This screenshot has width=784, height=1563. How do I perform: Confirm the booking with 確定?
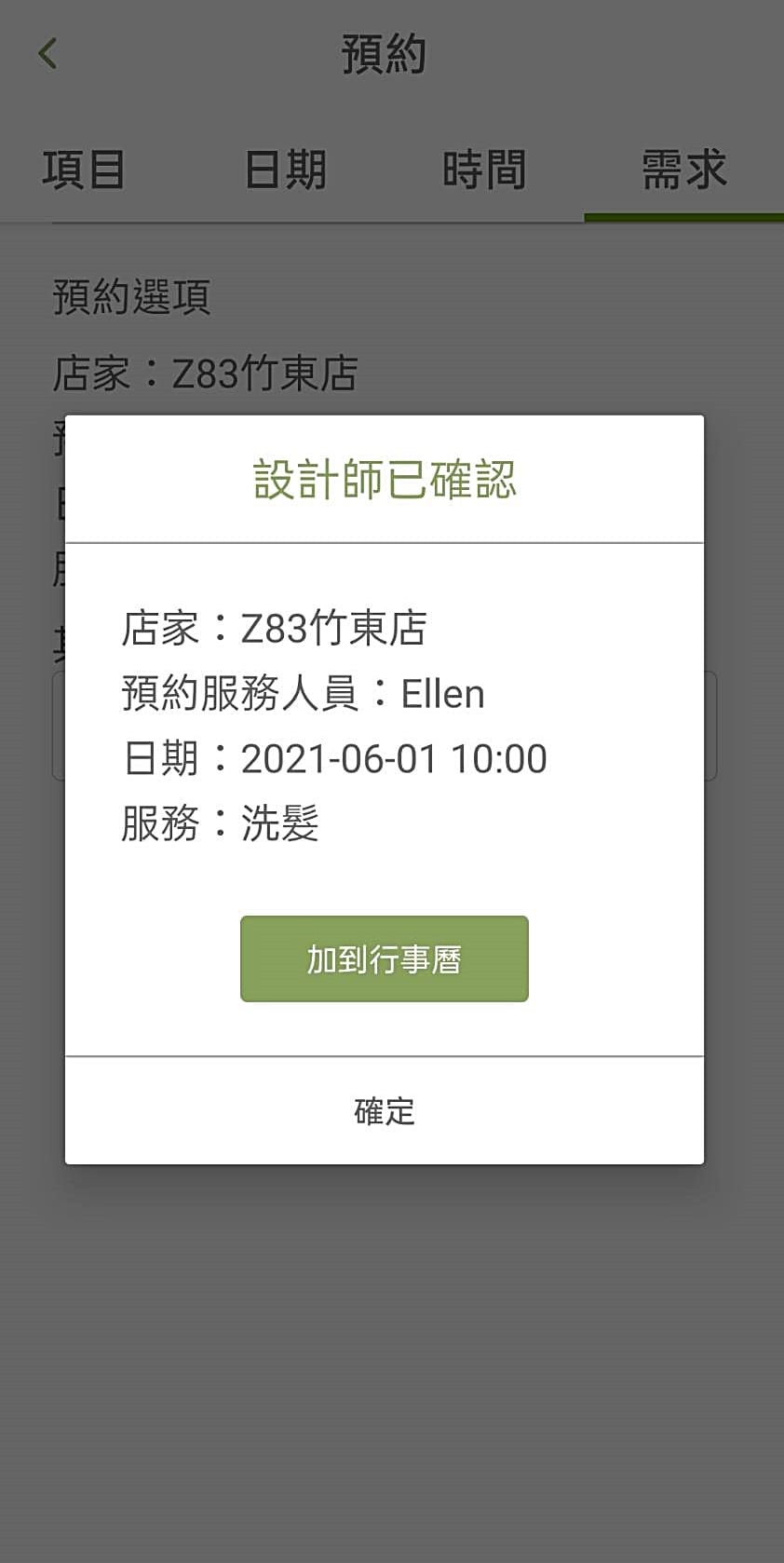click(384, 1110)
